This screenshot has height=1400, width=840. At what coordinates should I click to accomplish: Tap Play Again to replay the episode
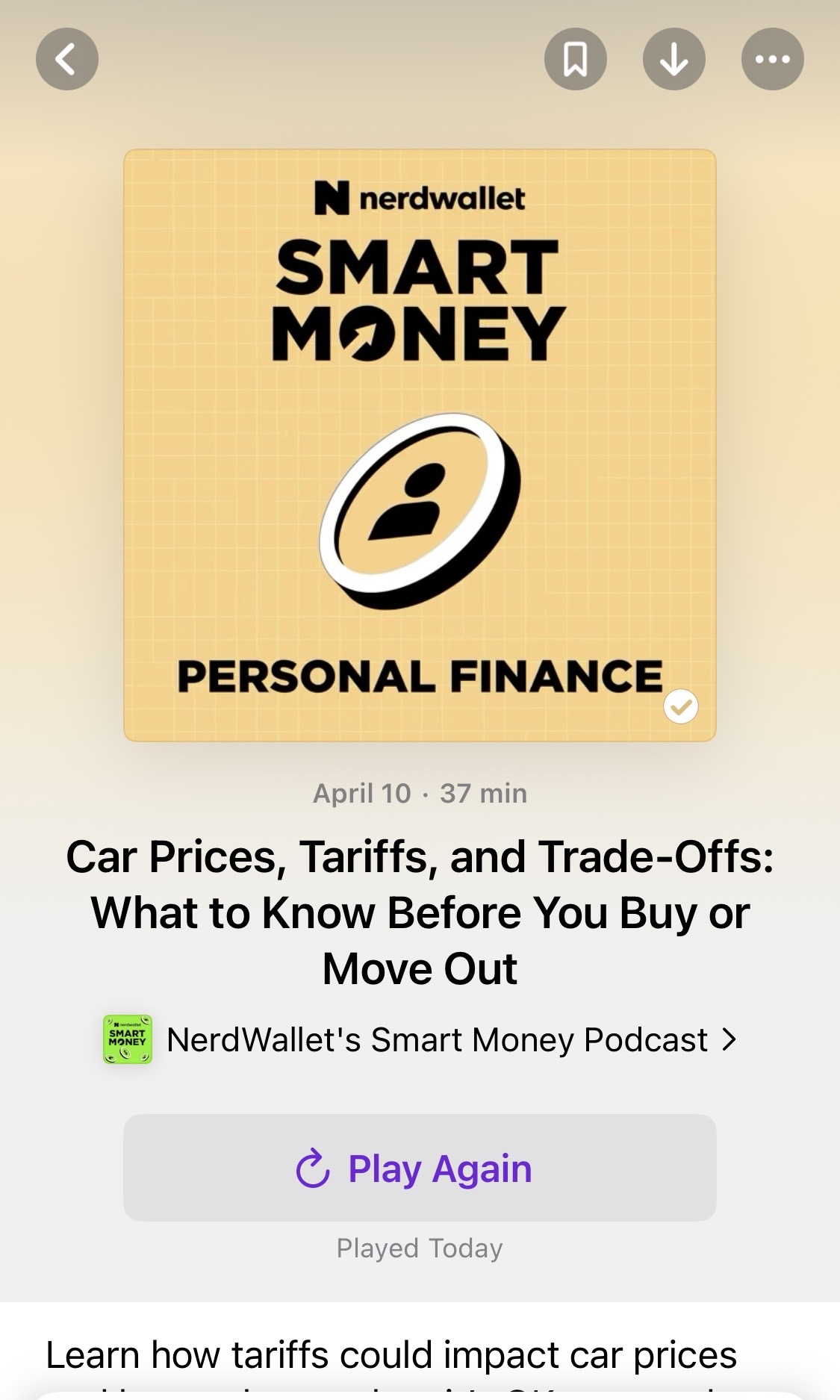420,1168
